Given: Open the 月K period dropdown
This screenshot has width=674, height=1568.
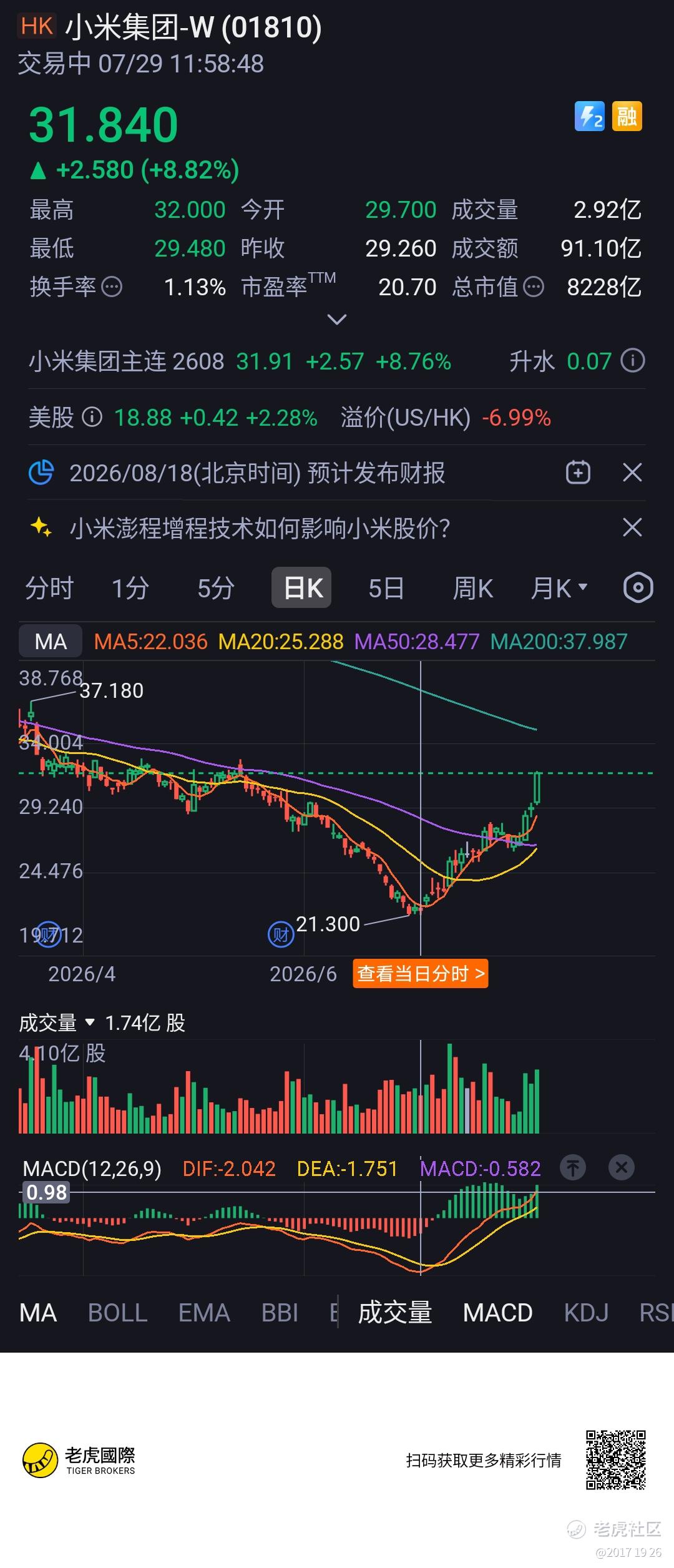Looking at the screenshot, I should tap(559, 588).
